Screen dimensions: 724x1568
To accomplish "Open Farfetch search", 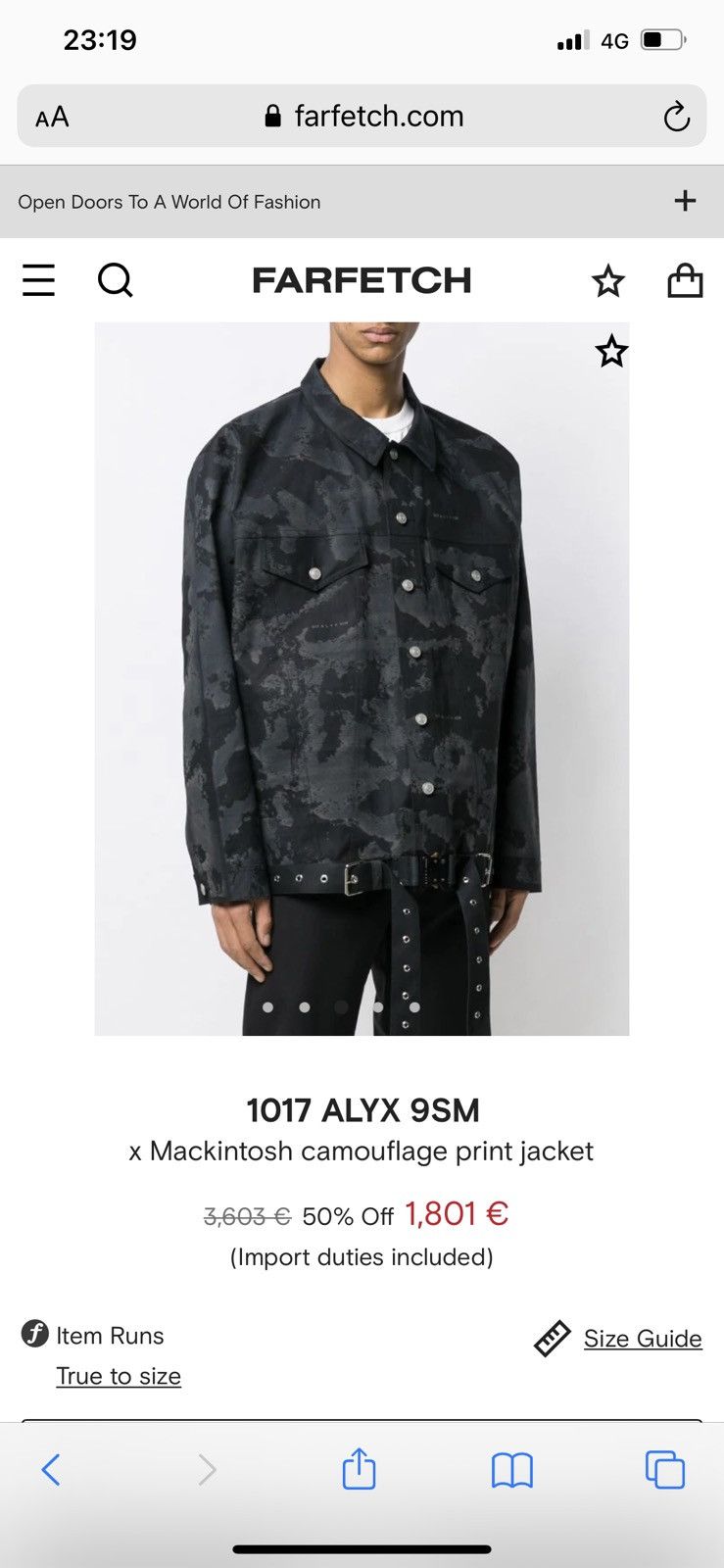I will 115,280.
